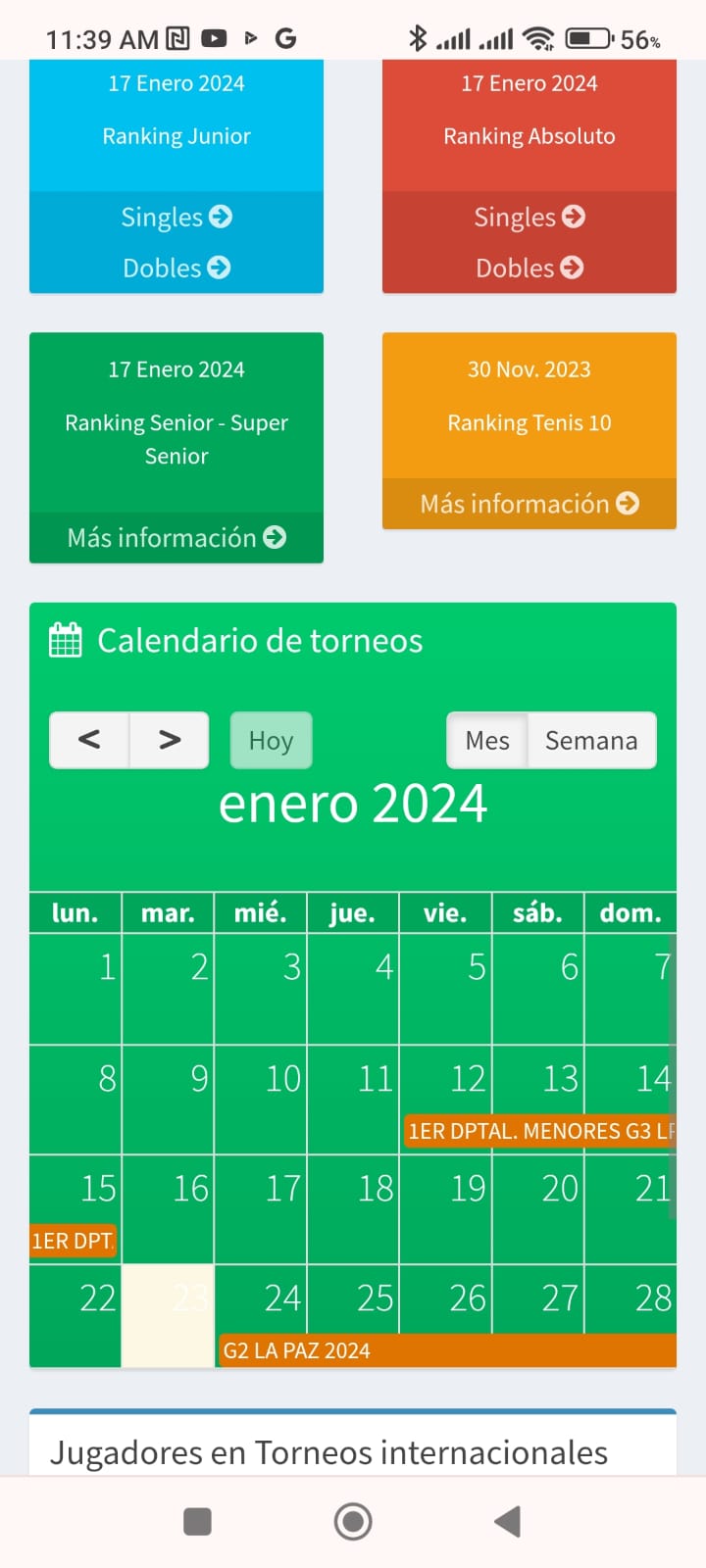Go back with the system back button
Image resolution: width=706 pixels, height=1568 pixels.
coord(507,1522)
